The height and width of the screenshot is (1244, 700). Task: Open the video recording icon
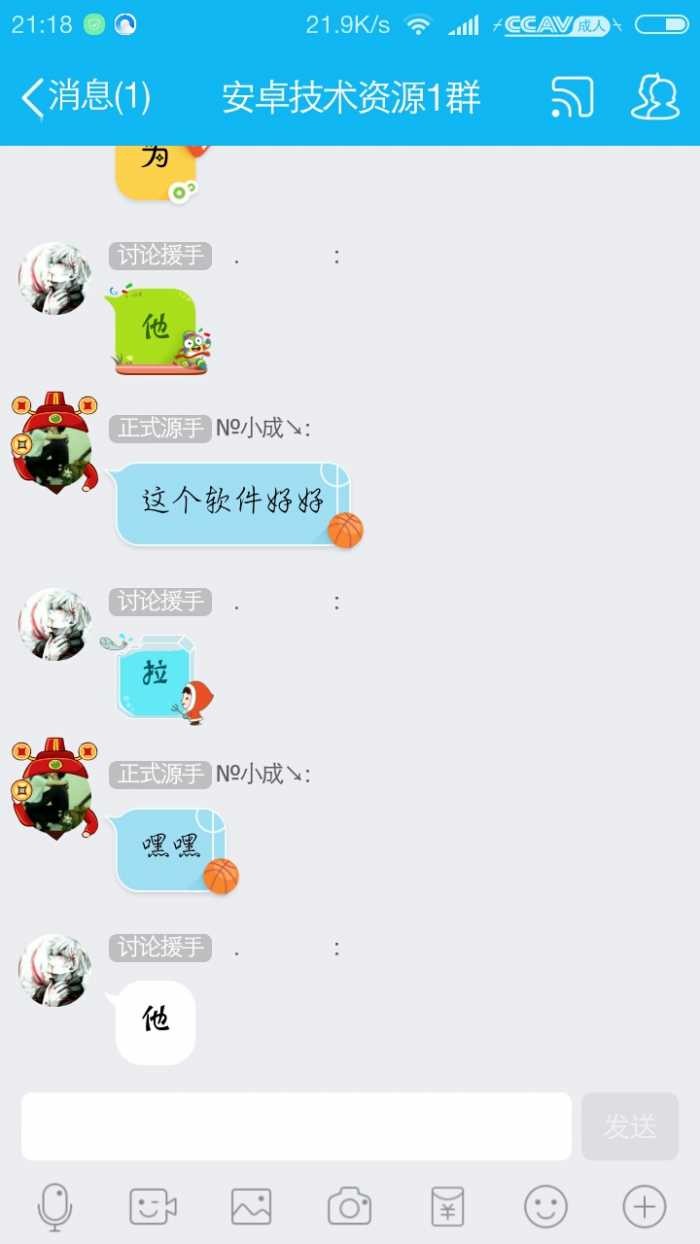(x=153, y=1207)
